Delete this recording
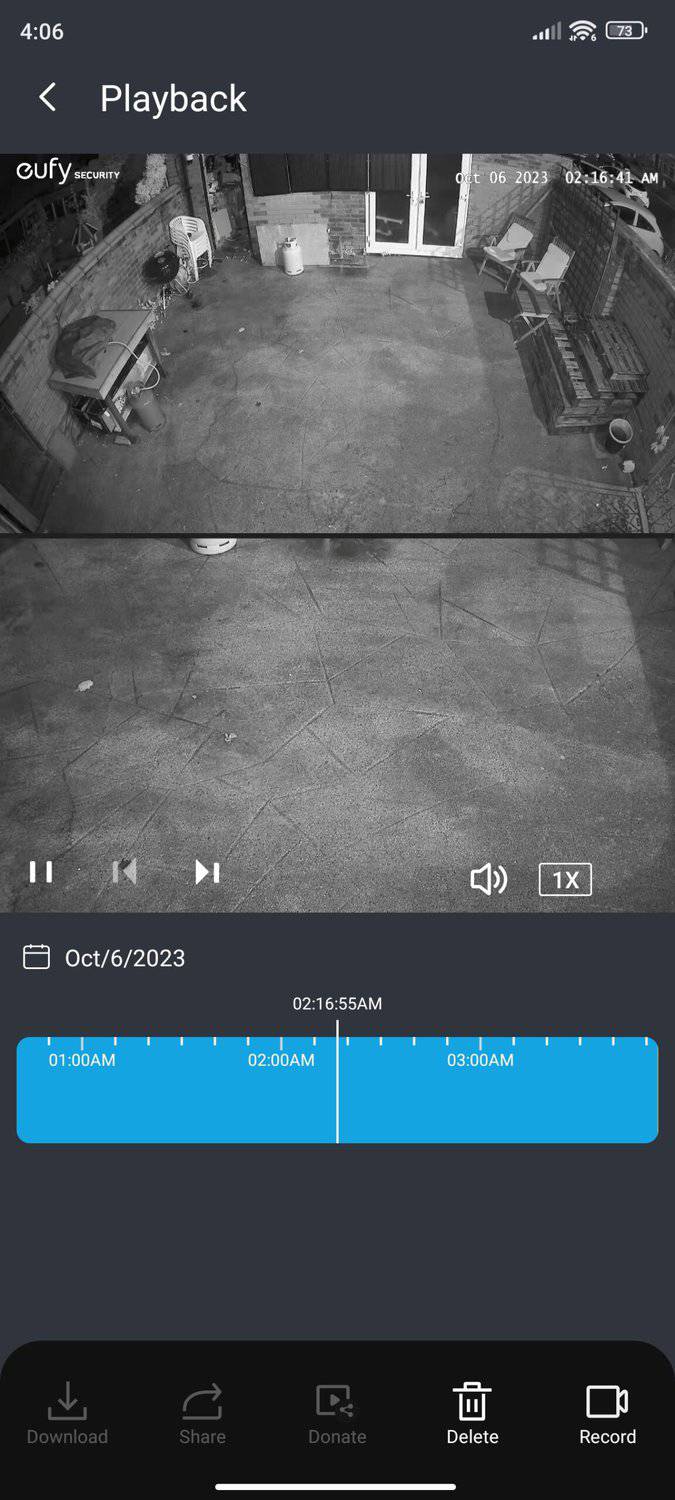 click(x=472, y=1413)
